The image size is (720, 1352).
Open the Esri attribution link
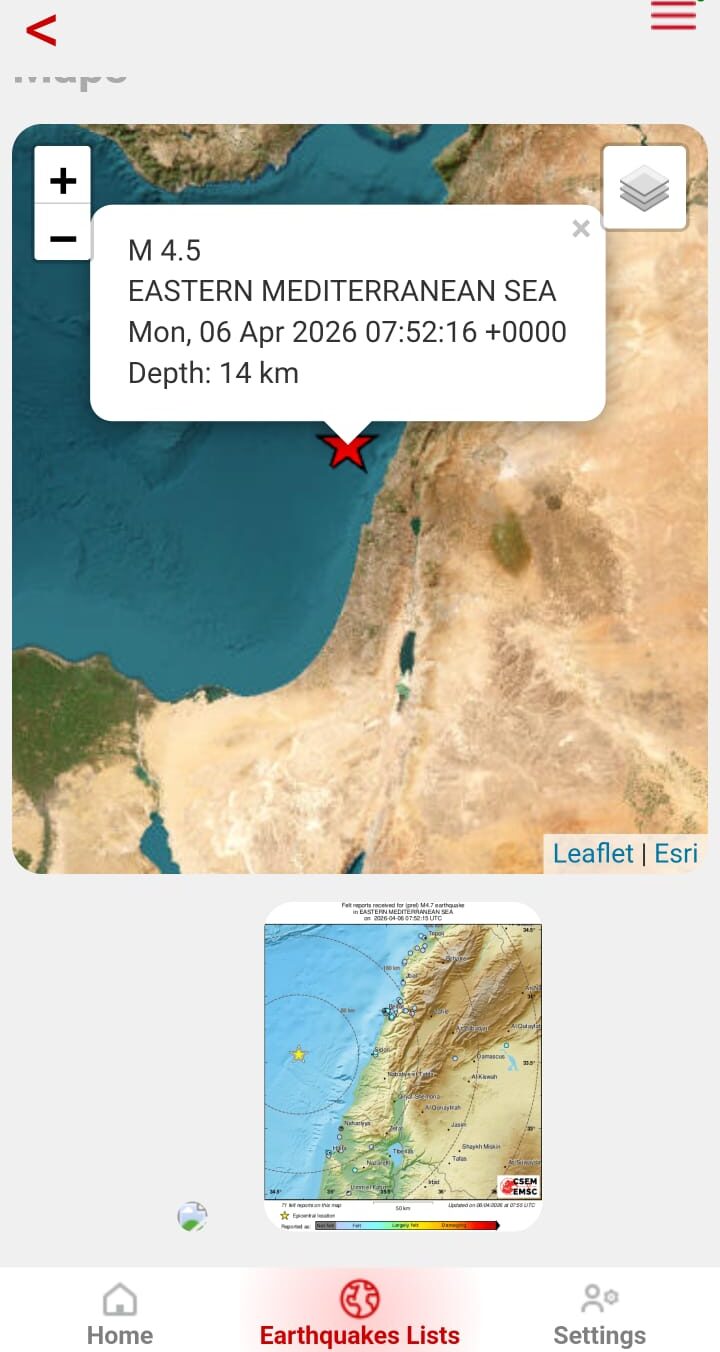[x=677, y=853]
